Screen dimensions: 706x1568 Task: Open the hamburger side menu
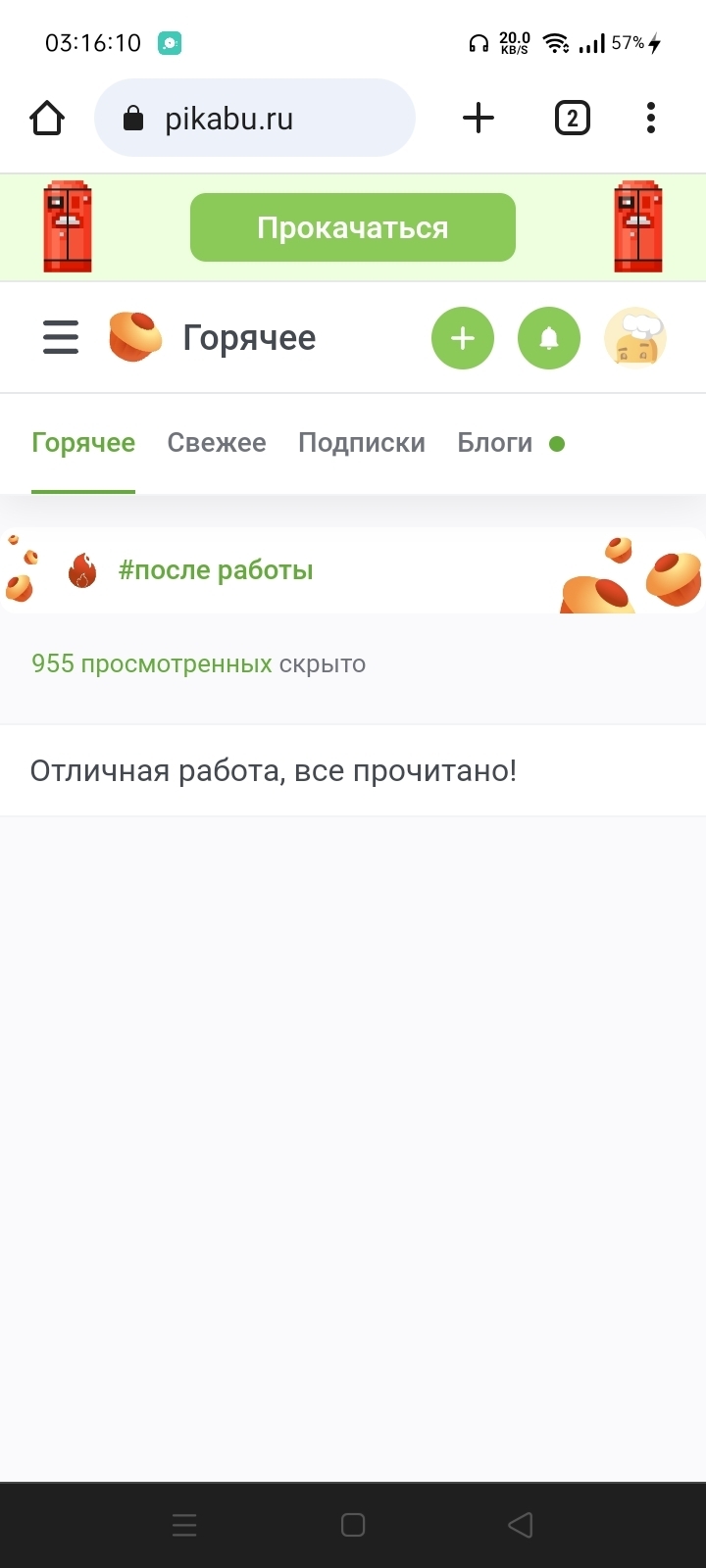[x=61, y=338]
